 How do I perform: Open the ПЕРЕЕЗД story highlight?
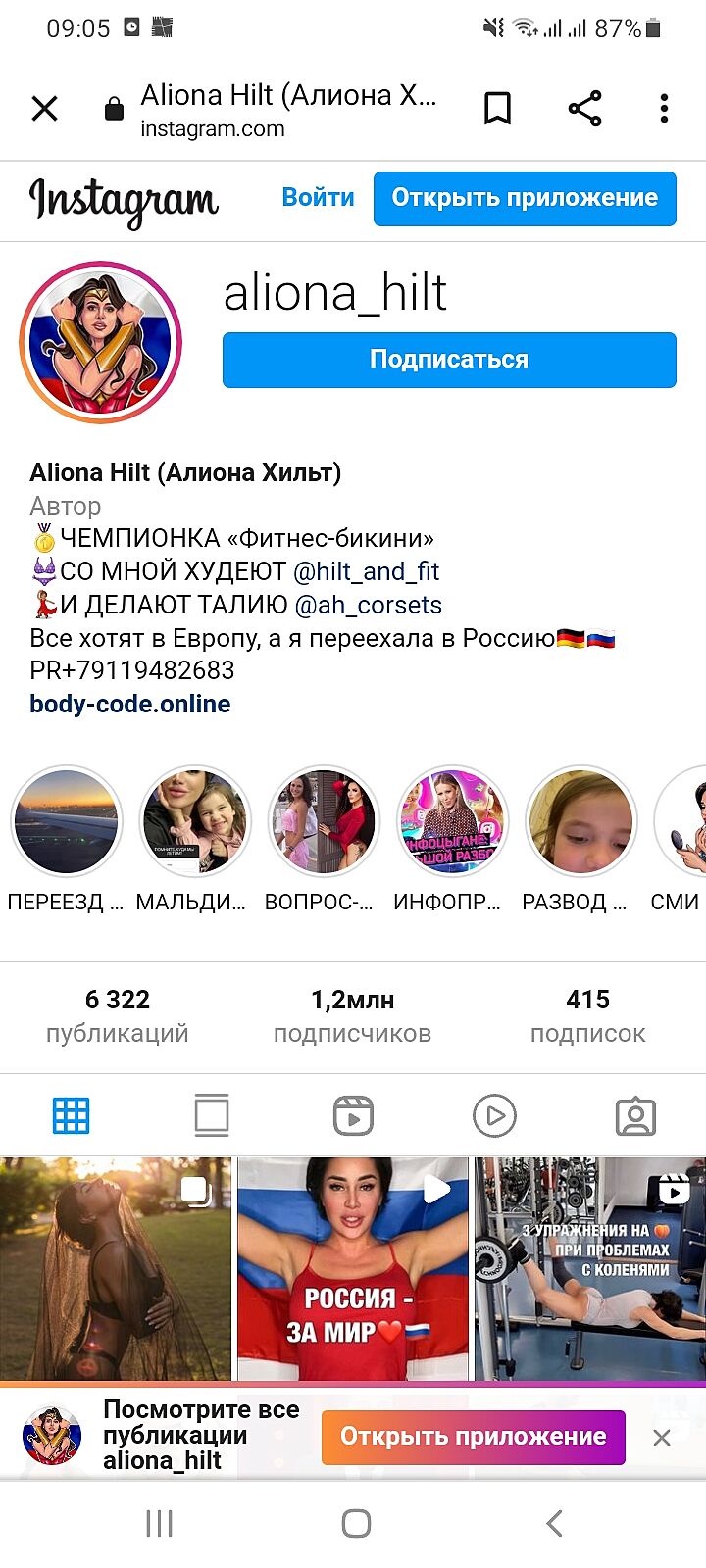point(67,822)
